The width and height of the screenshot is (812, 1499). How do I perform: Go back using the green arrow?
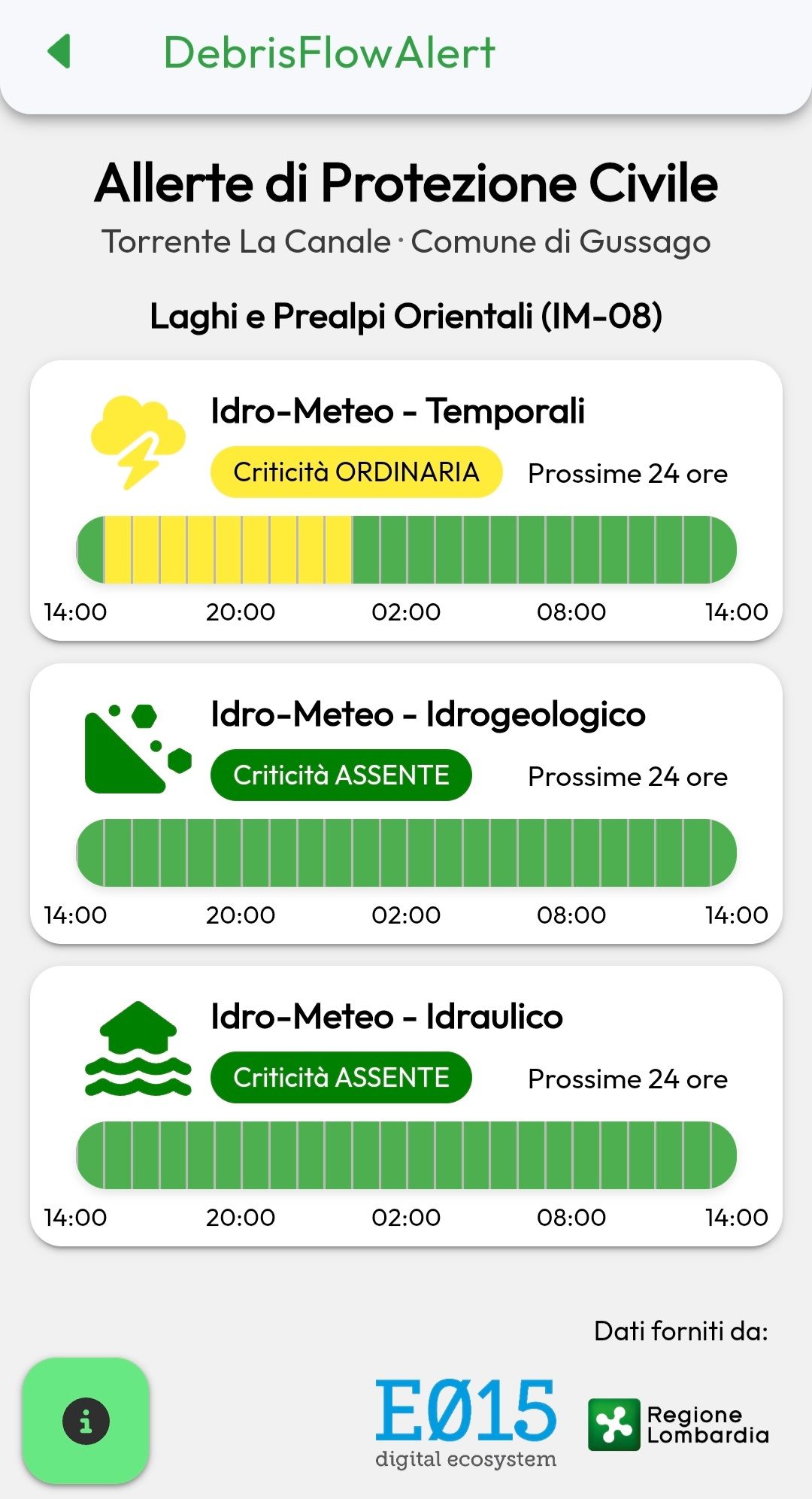[59, 52]
